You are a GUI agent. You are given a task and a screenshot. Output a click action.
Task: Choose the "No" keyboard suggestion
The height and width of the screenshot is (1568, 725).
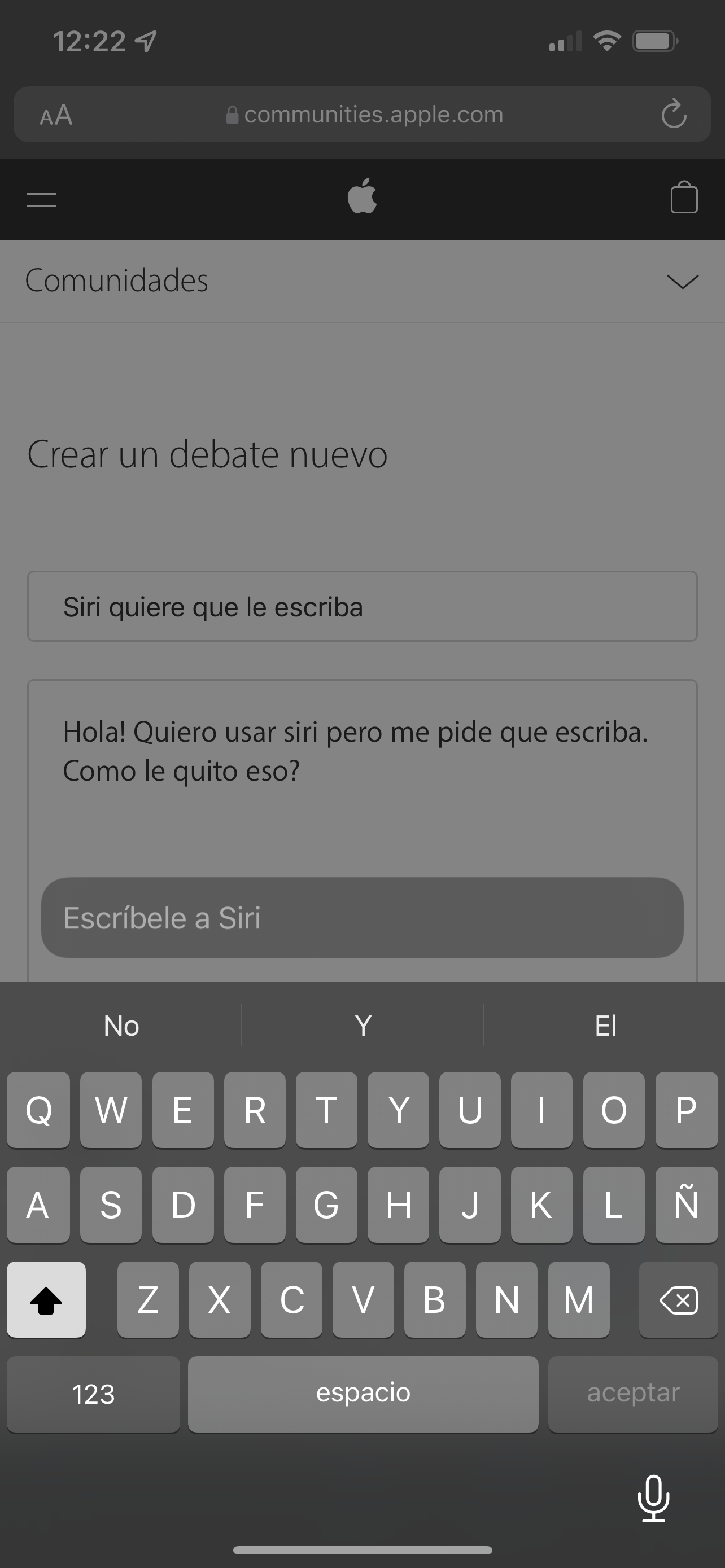[121, 1026]
